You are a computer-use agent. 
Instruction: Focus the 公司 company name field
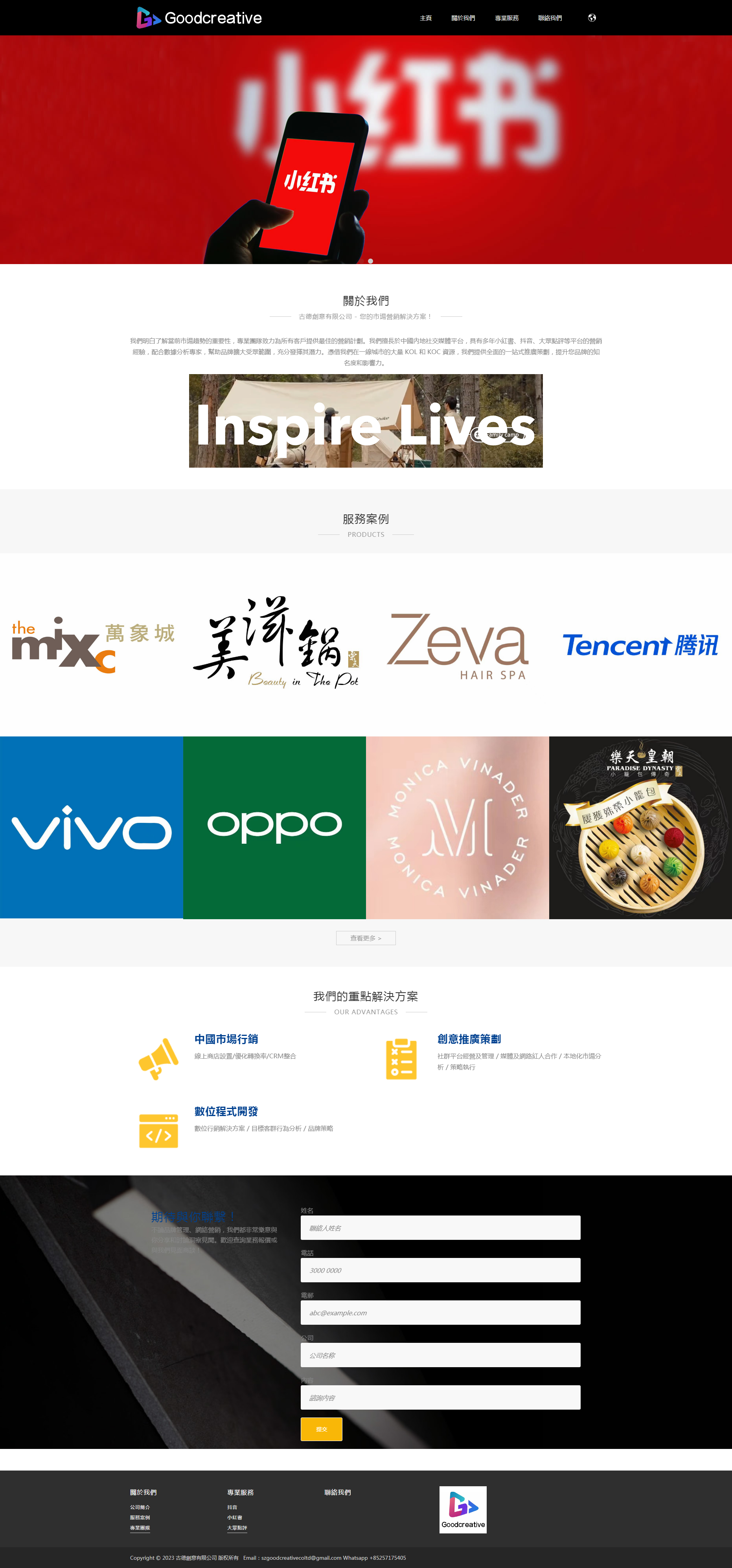440,1355
